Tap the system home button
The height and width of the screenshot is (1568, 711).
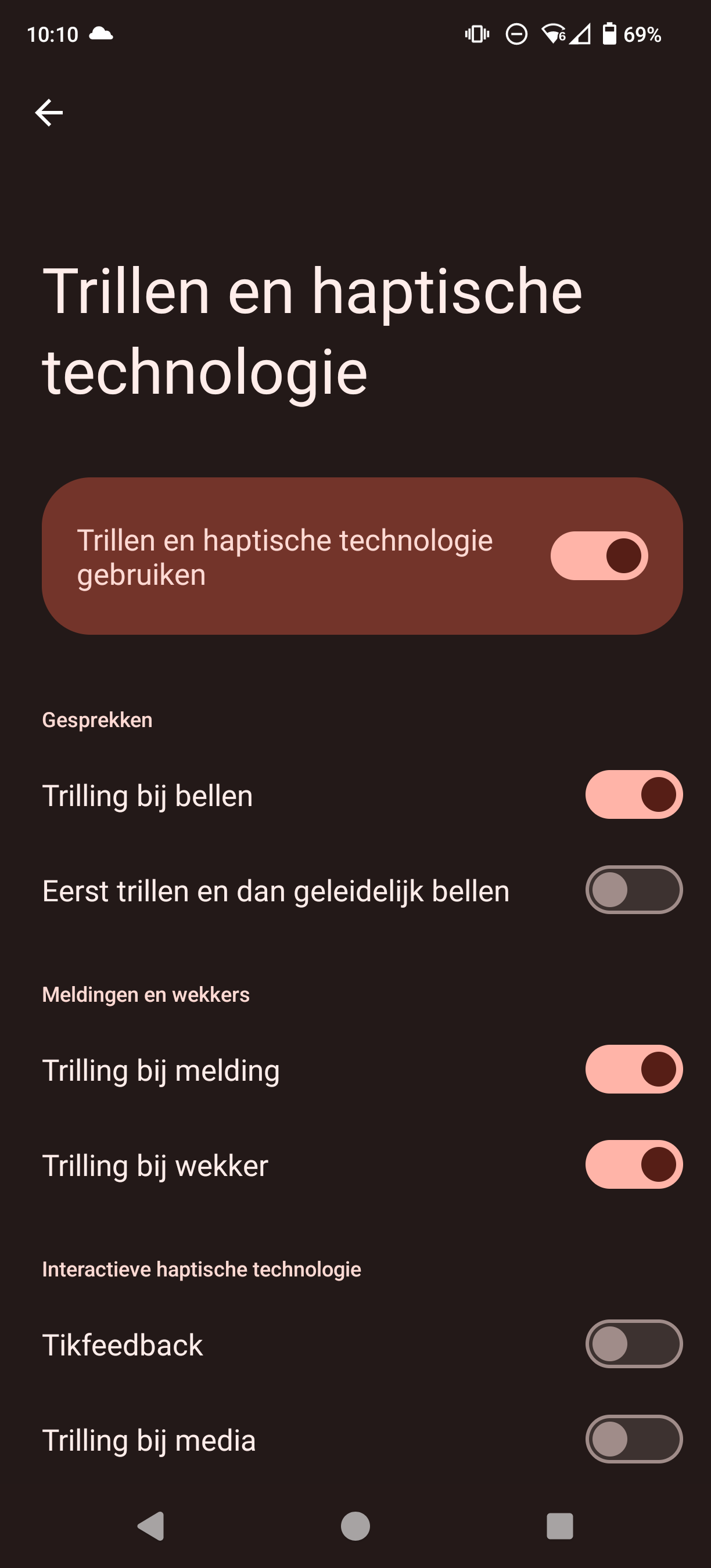[355, 1526]
